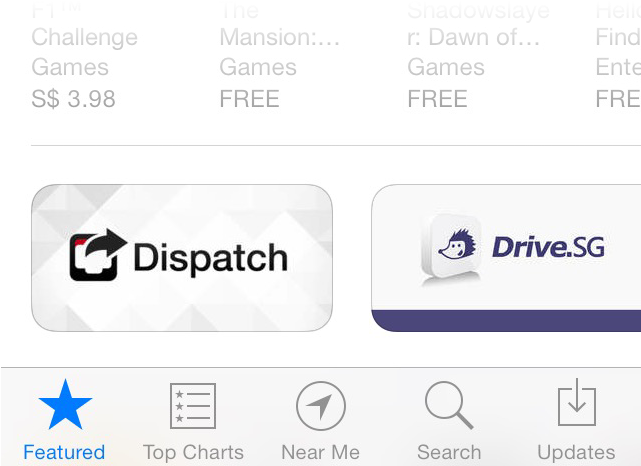This screenshot has height=466, width=641.
Task: Open the Drive.SG banner
Action: click(x=506, y=258)
